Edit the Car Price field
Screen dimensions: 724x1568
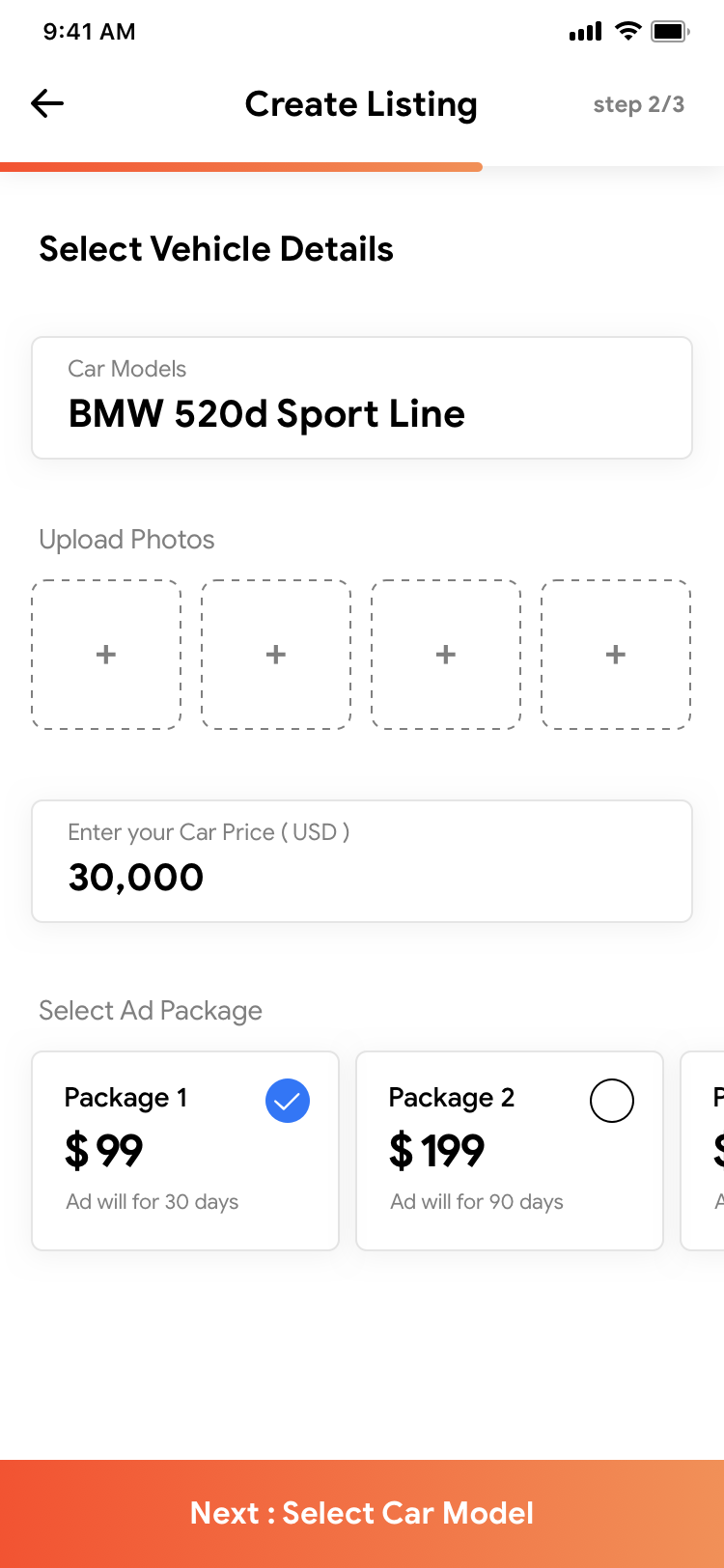pos(362,861)
